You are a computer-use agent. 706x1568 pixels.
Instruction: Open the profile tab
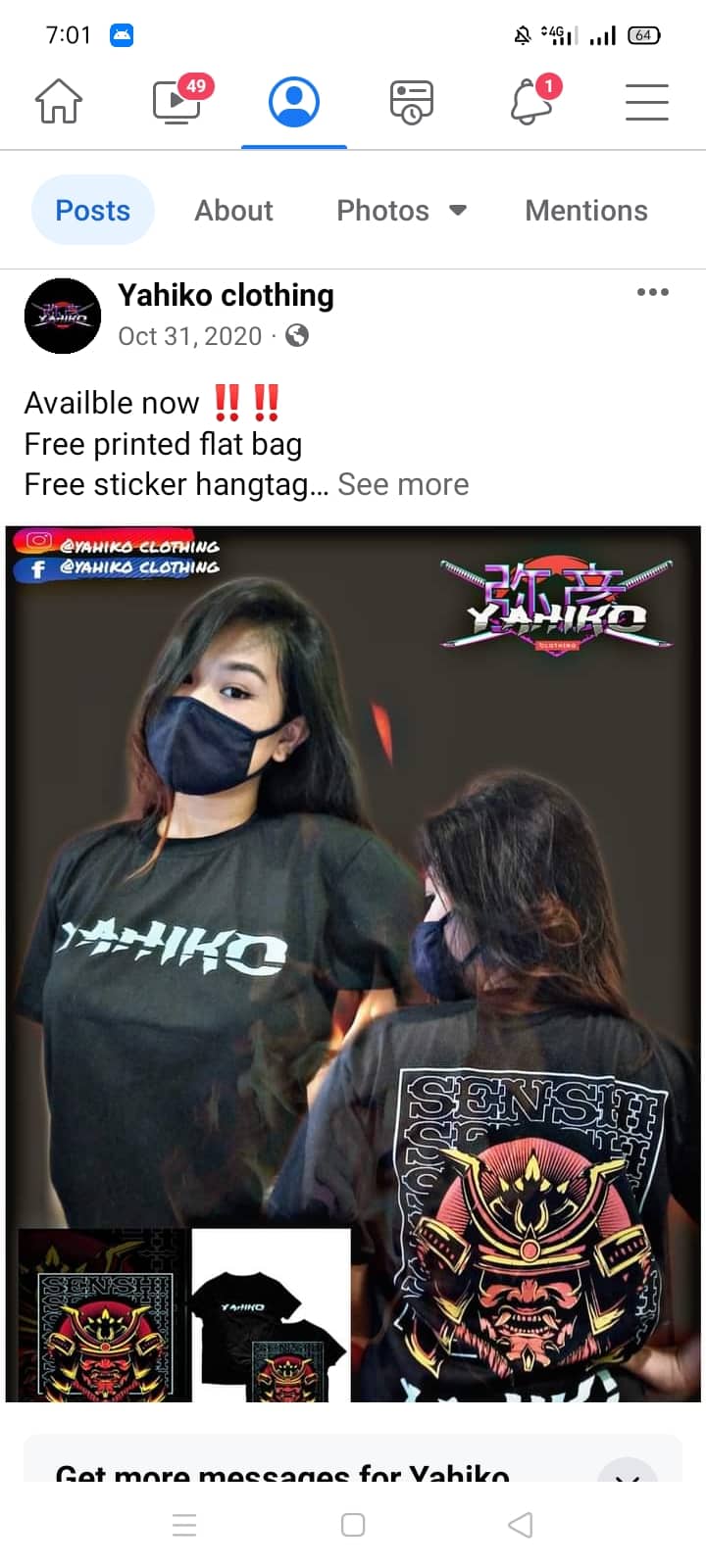294,102
